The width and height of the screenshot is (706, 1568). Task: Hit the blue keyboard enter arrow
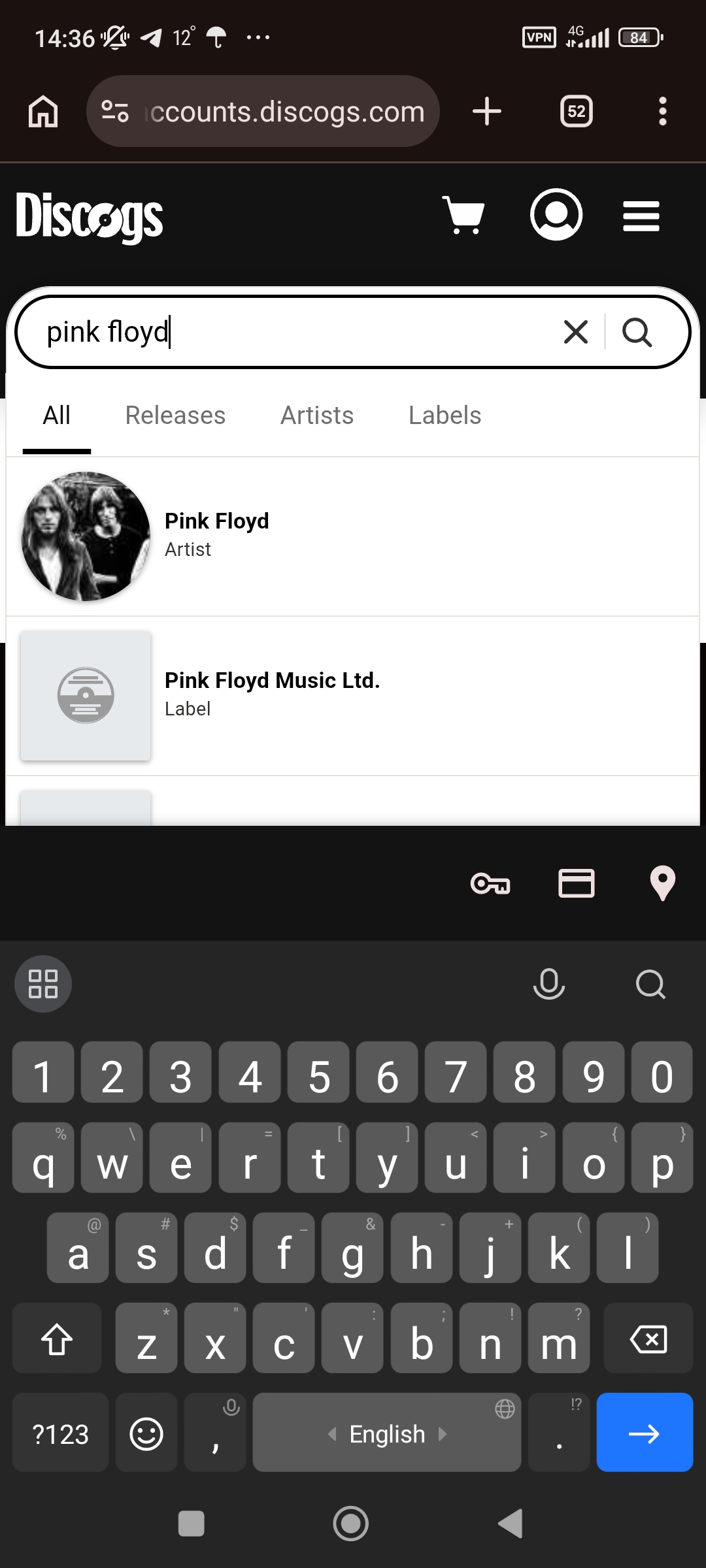[644, 1433]
